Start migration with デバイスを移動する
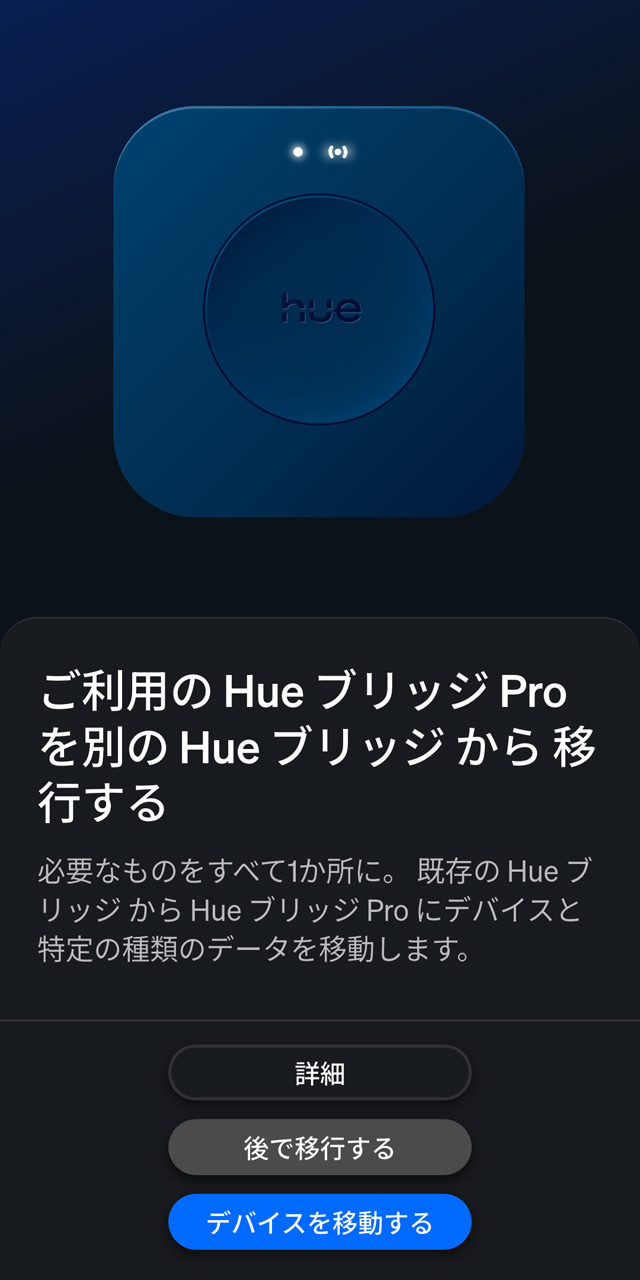The width and height of the screenshot is (640, 1280). point(320,1222)
